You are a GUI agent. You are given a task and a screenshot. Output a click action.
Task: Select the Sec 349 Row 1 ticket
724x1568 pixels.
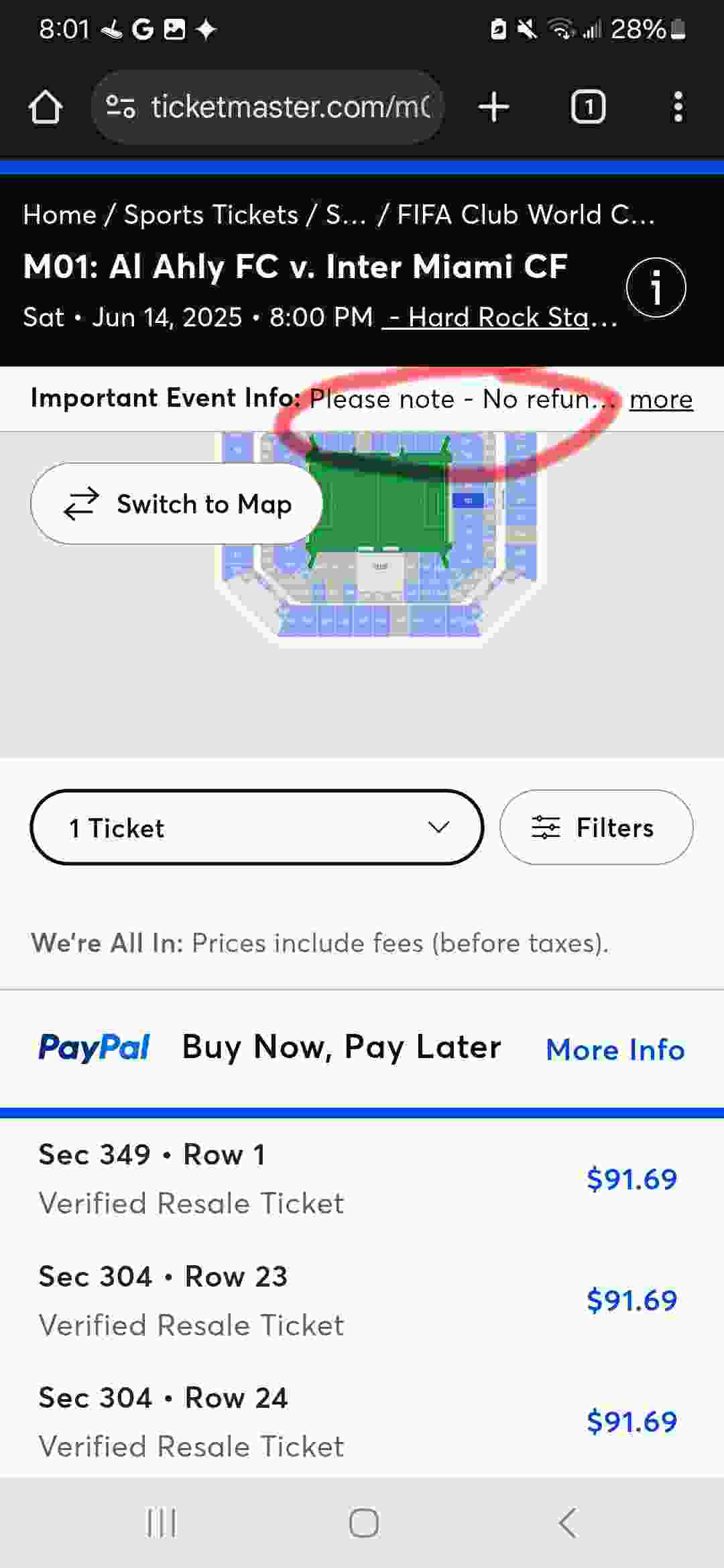pos(362,1179)
